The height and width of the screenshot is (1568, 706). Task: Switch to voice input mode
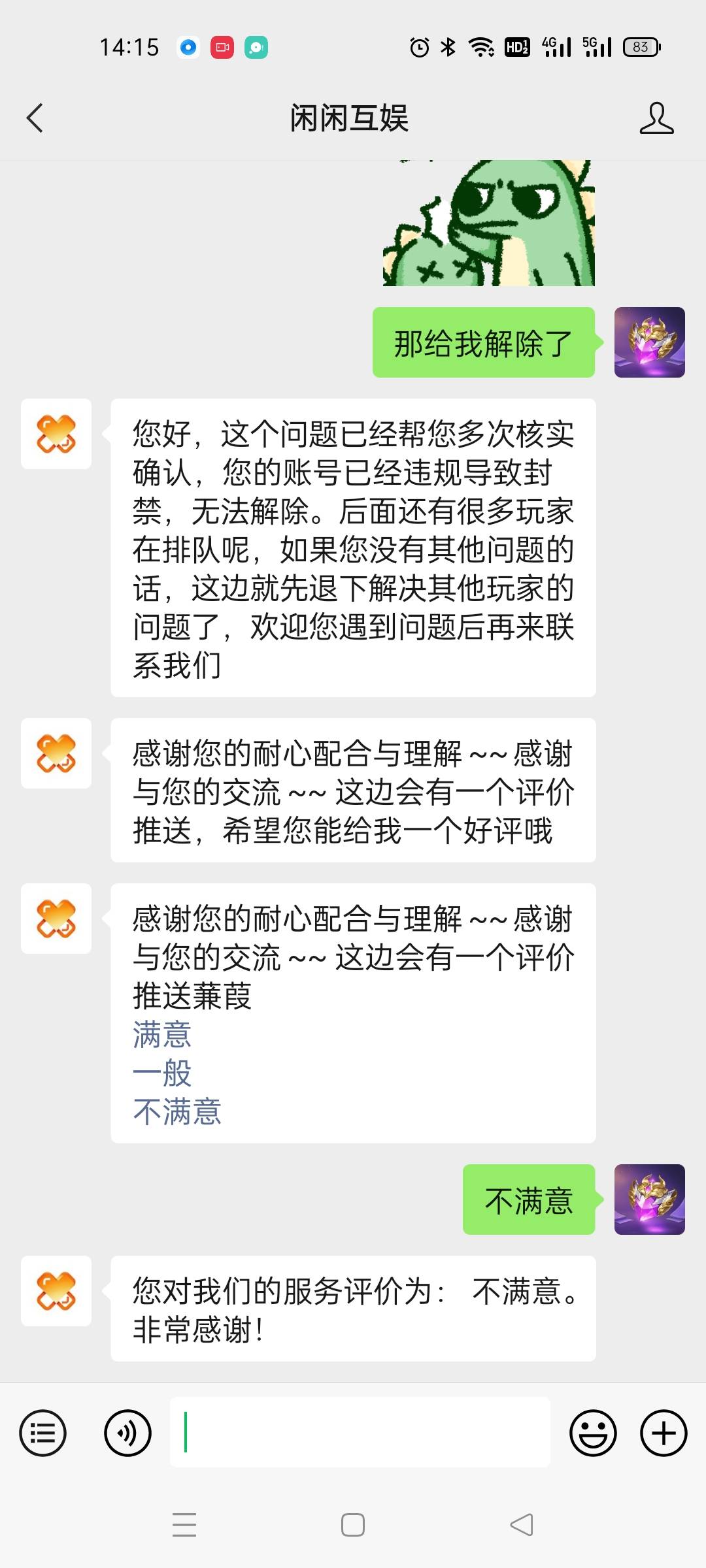click(127, 1433)
